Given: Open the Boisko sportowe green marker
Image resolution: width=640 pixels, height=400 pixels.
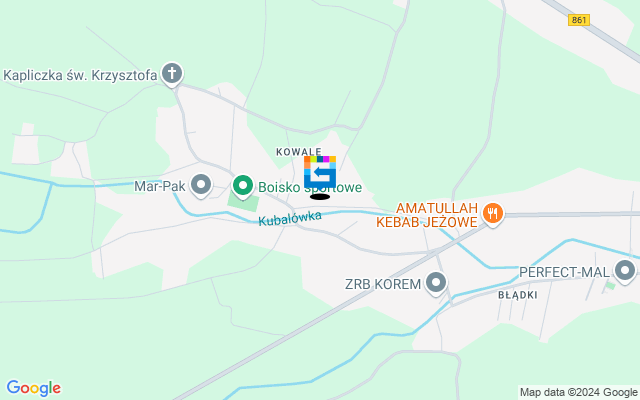Looking at the screenshot, I should [242, 186].
